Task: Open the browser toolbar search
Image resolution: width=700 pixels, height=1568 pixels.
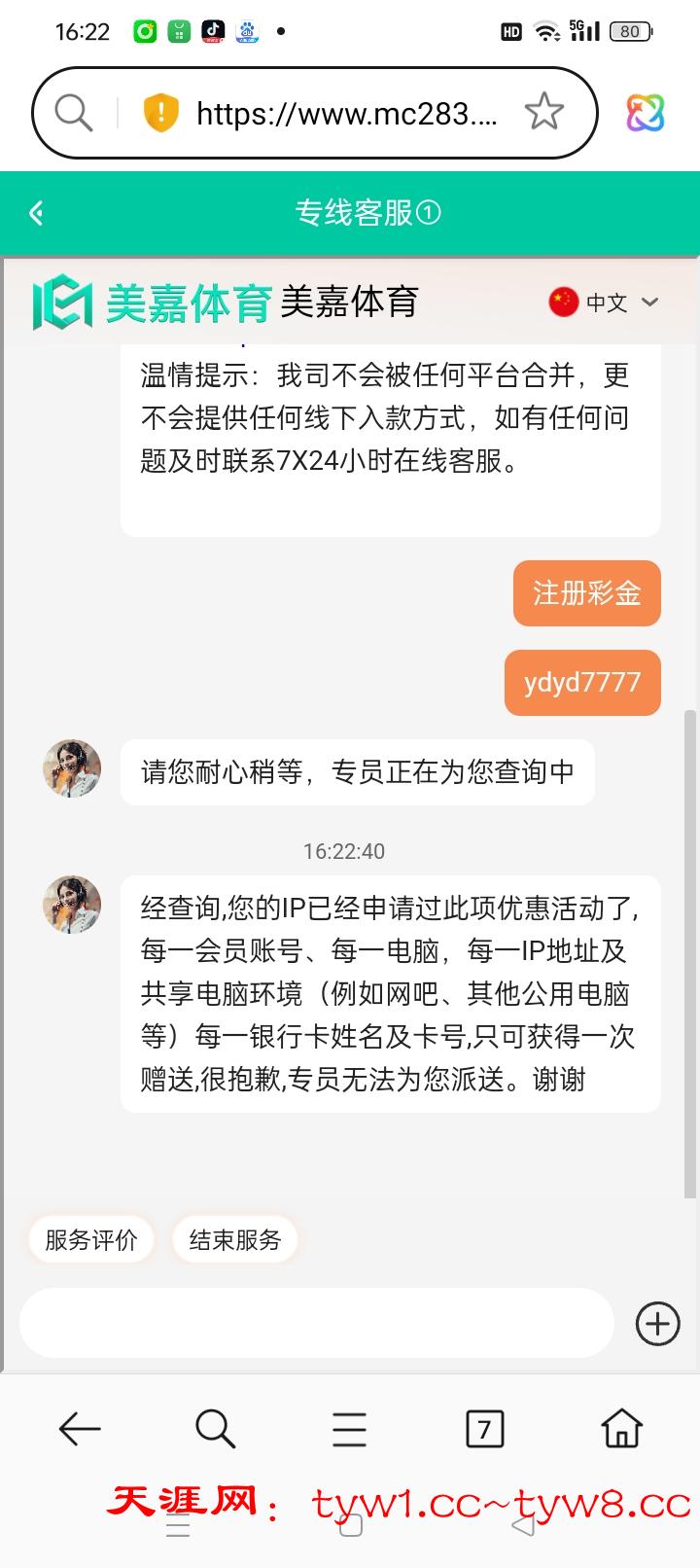Action: (215, 1428)
